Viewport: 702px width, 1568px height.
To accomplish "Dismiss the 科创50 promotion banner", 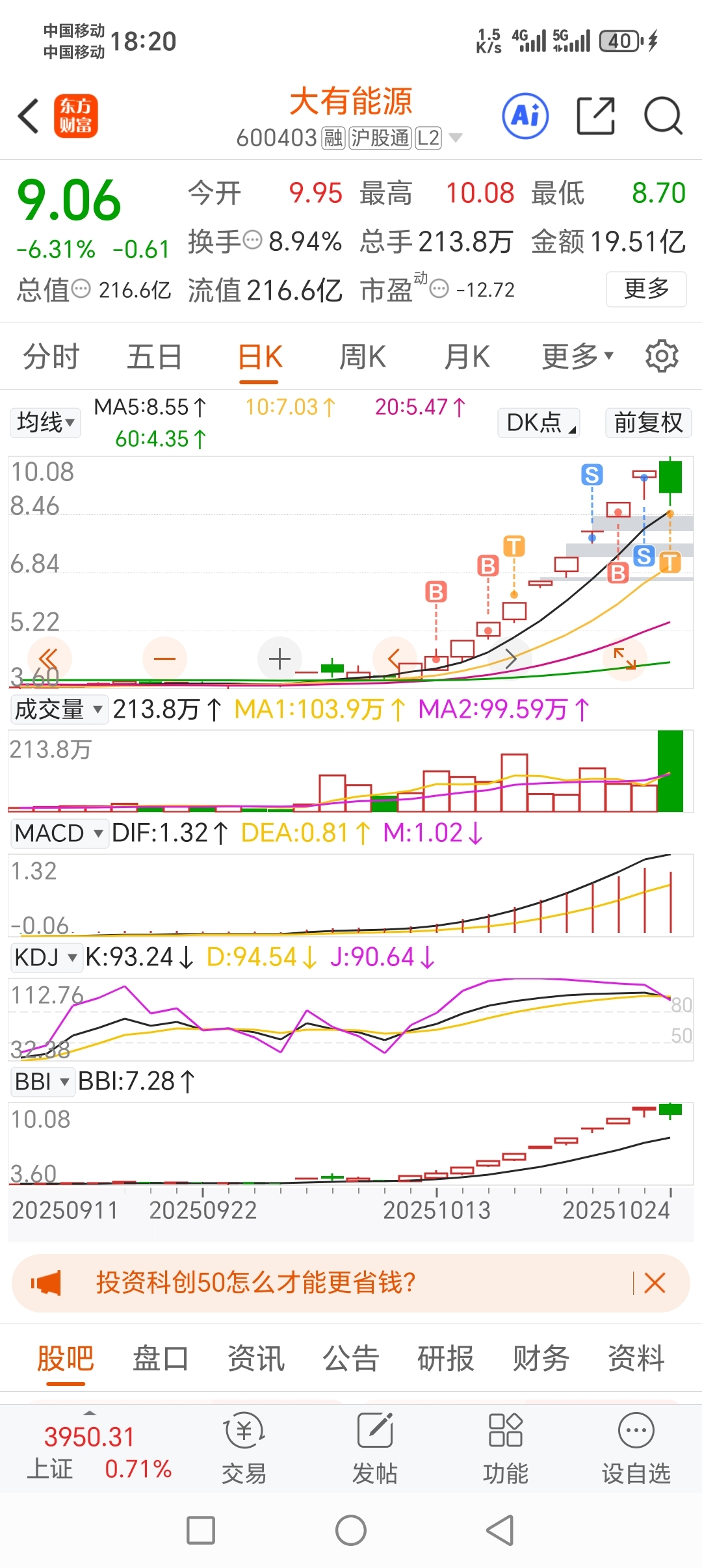I will (655, 1283).
